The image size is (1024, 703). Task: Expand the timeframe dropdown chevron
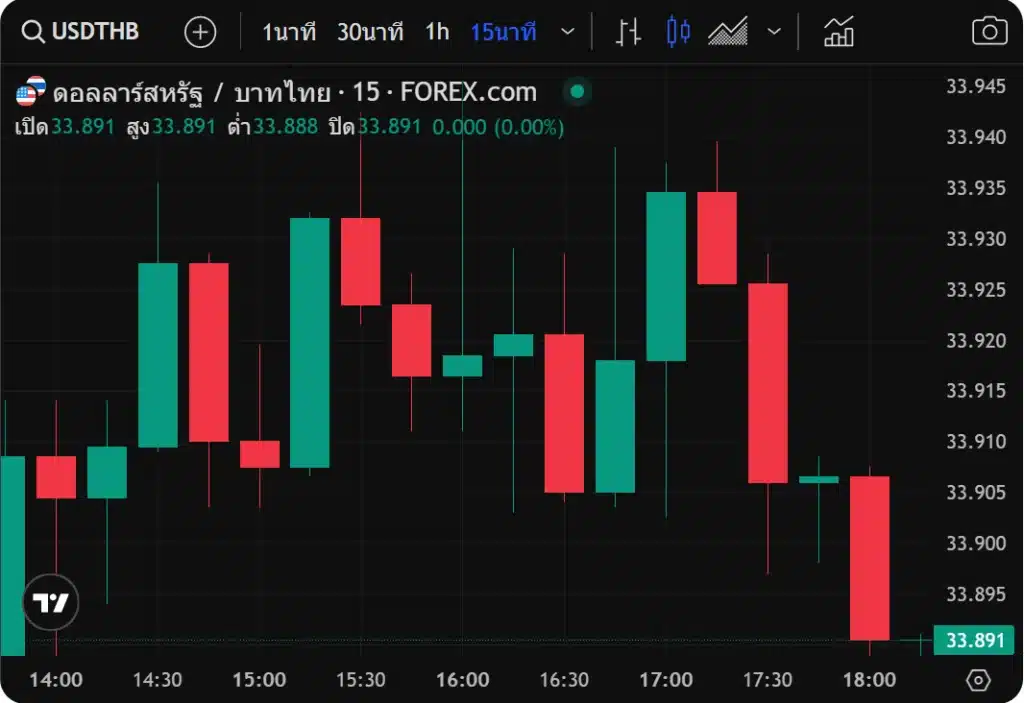568,32
